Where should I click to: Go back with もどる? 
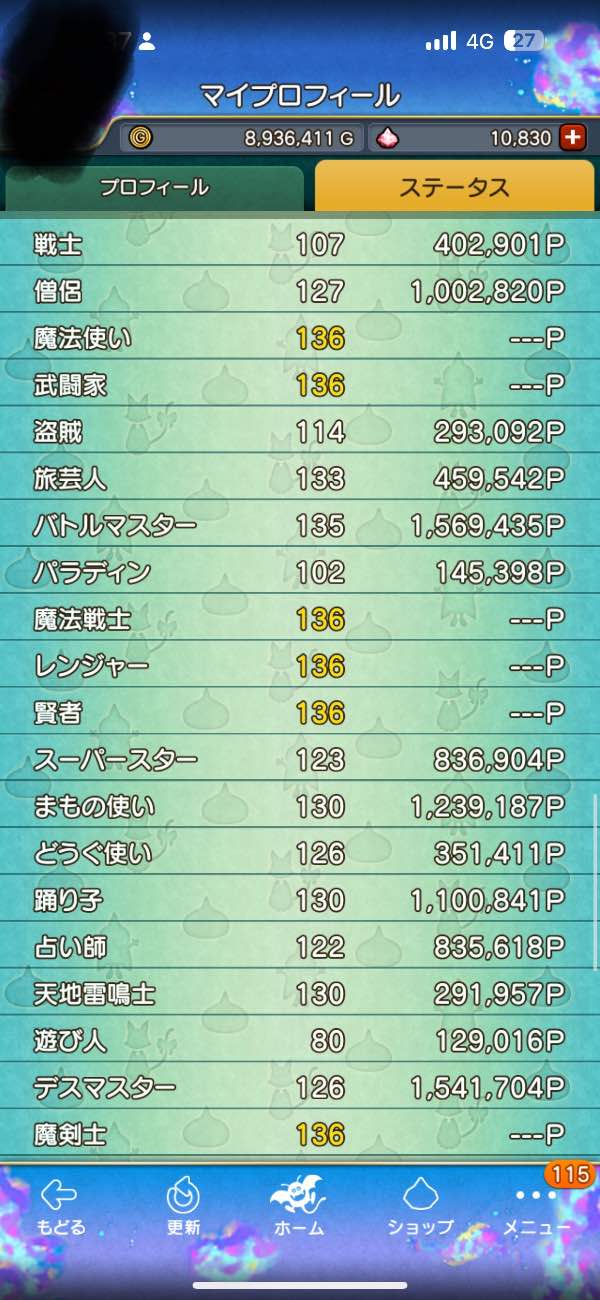click(x=62, y=1205)
